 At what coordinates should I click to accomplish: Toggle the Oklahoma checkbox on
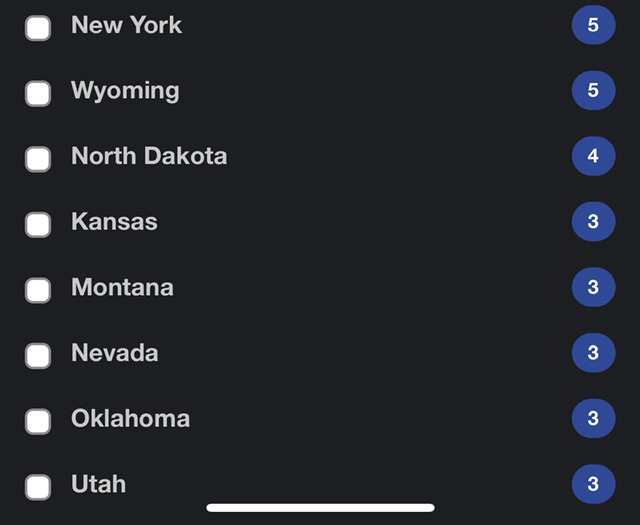click(38, 422)
